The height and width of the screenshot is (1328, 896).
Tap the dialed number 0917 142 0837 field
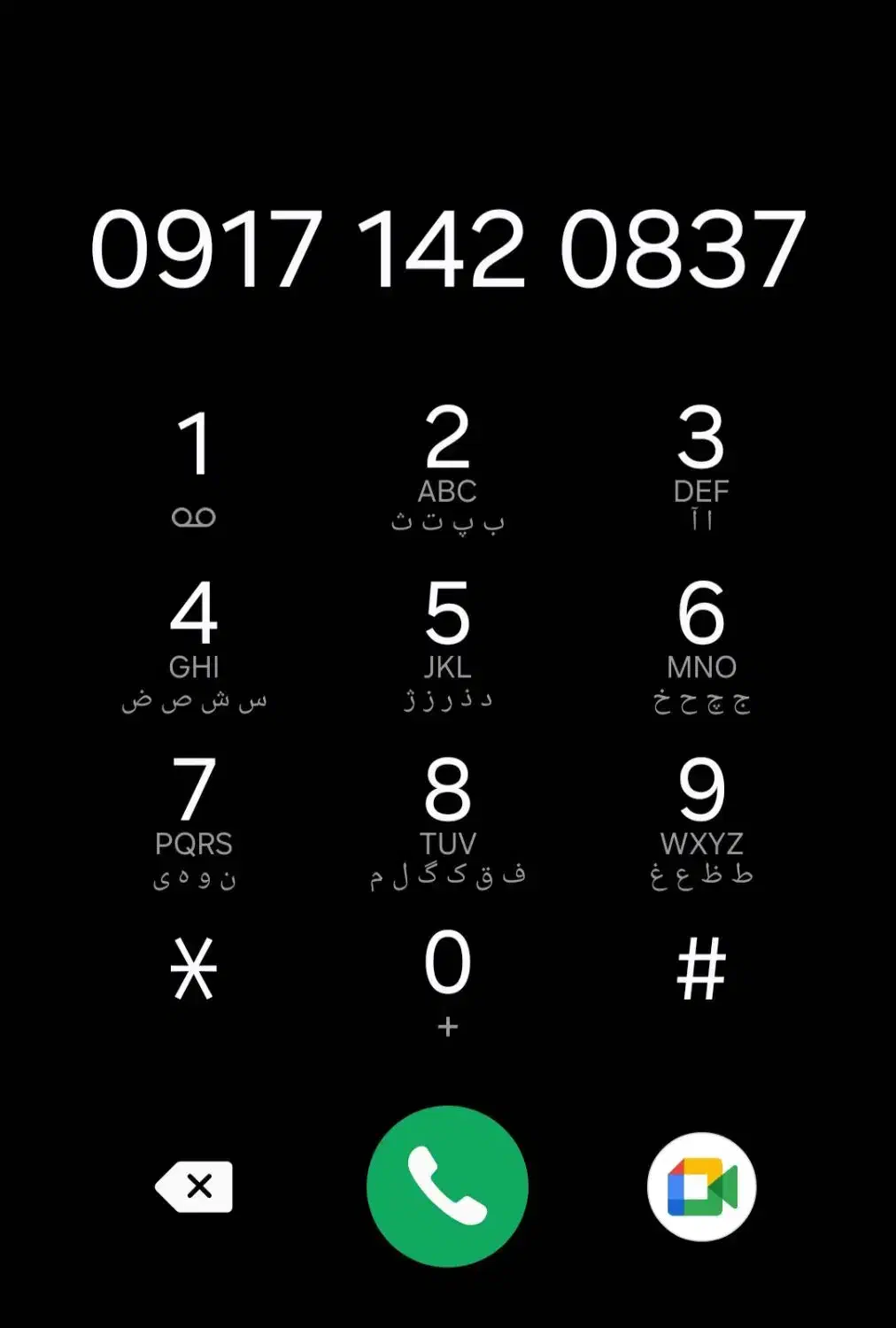click(x=448, y=250)
